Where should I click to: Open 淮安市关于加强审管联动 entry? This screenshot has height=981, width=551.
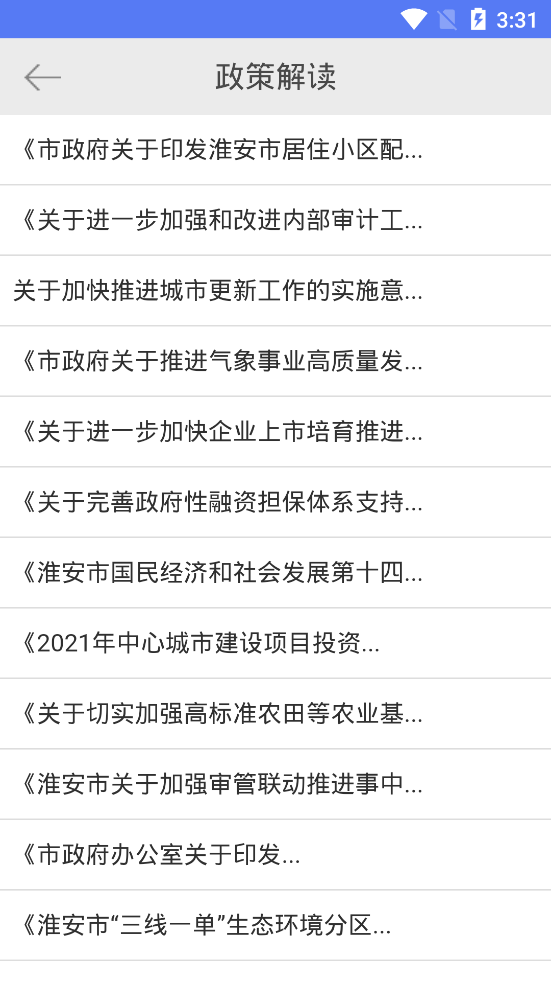click(275, 784)
